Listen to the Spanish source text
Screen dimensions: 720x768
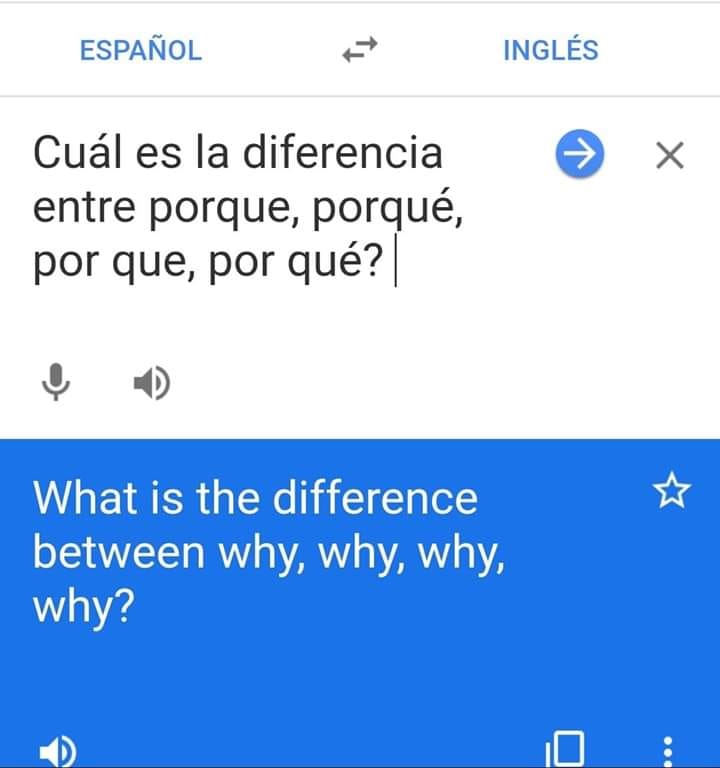[x=152, y=381]
